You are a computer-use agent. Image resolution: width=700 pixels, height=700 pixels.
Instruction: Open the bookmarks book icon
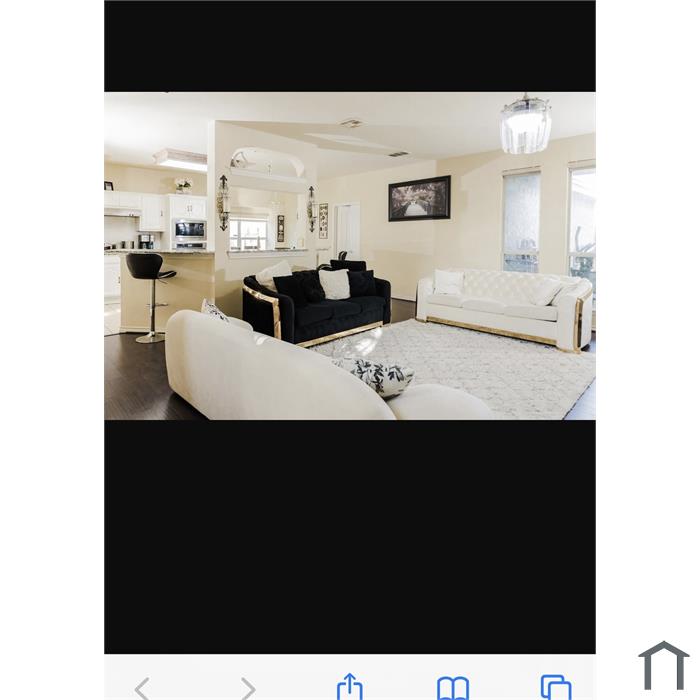click(x=453, y=687)
